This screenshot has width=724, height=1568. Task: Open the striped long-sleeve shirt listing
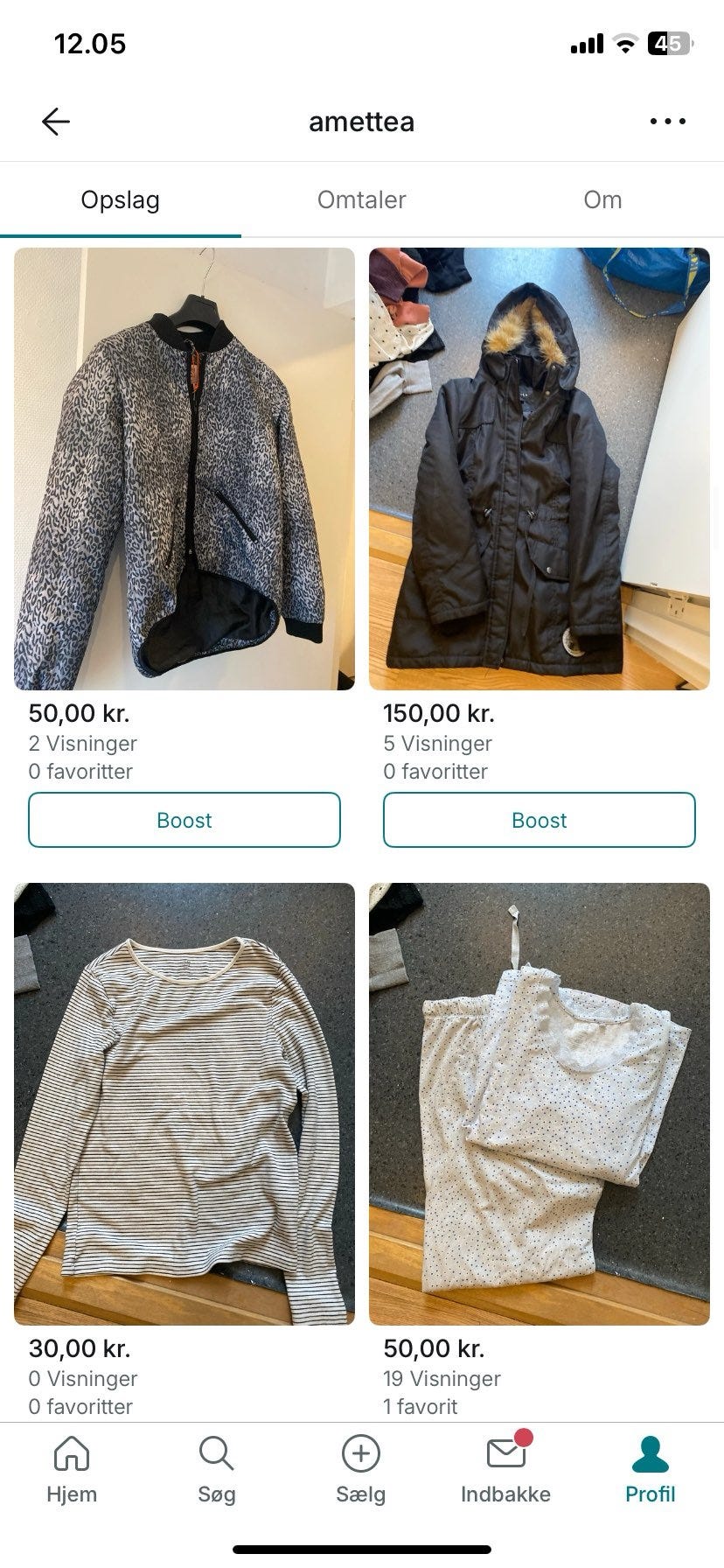[x=184, y=1102]
